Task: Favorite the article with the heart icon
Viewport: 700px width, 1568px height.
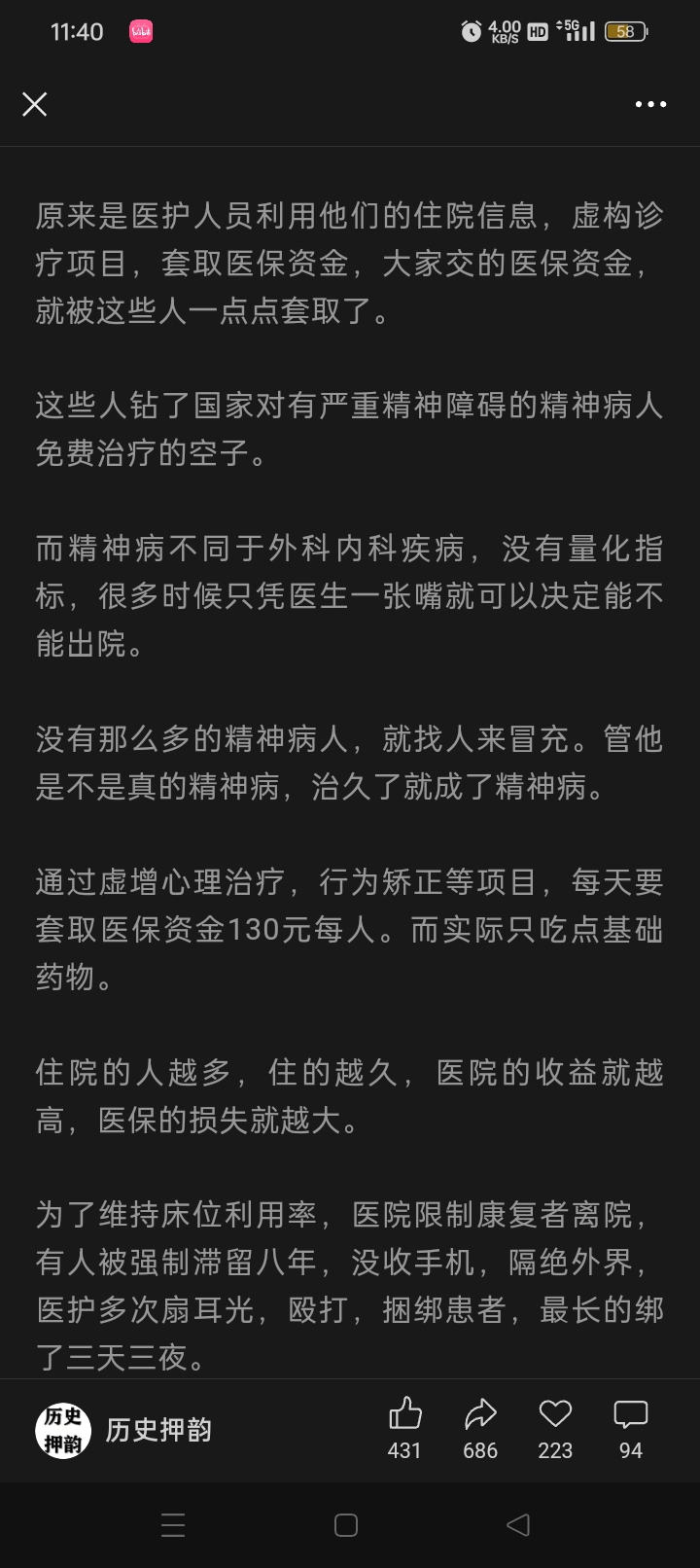Action: [x=555, y=1414]
